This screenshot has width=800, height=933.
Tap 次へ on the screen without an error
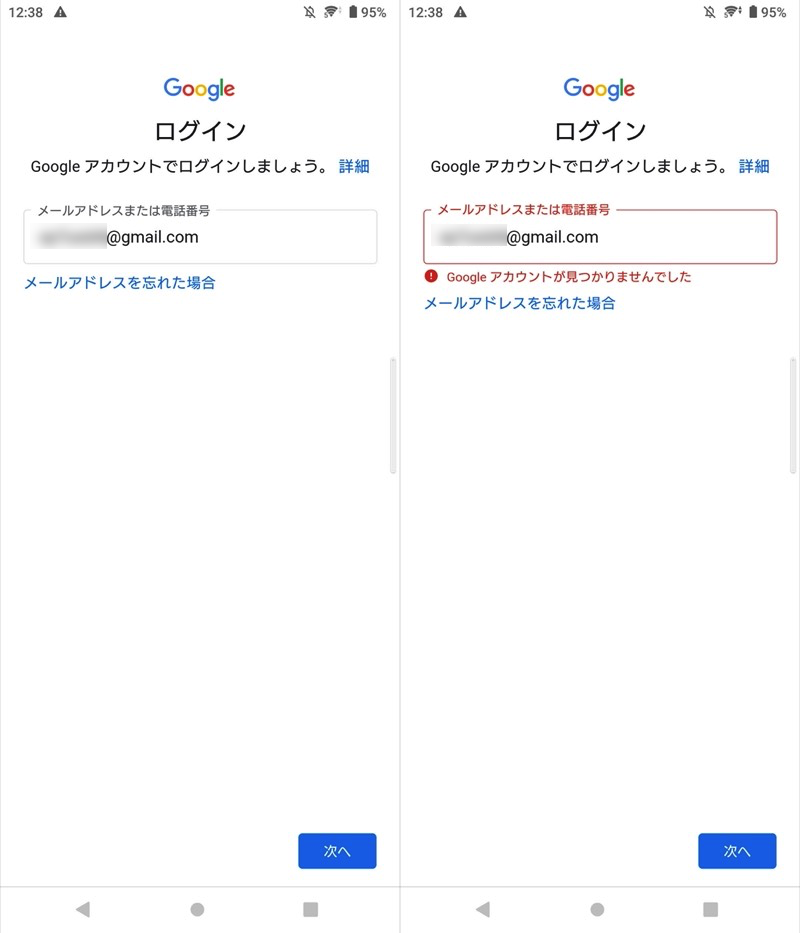click(337, 851)
